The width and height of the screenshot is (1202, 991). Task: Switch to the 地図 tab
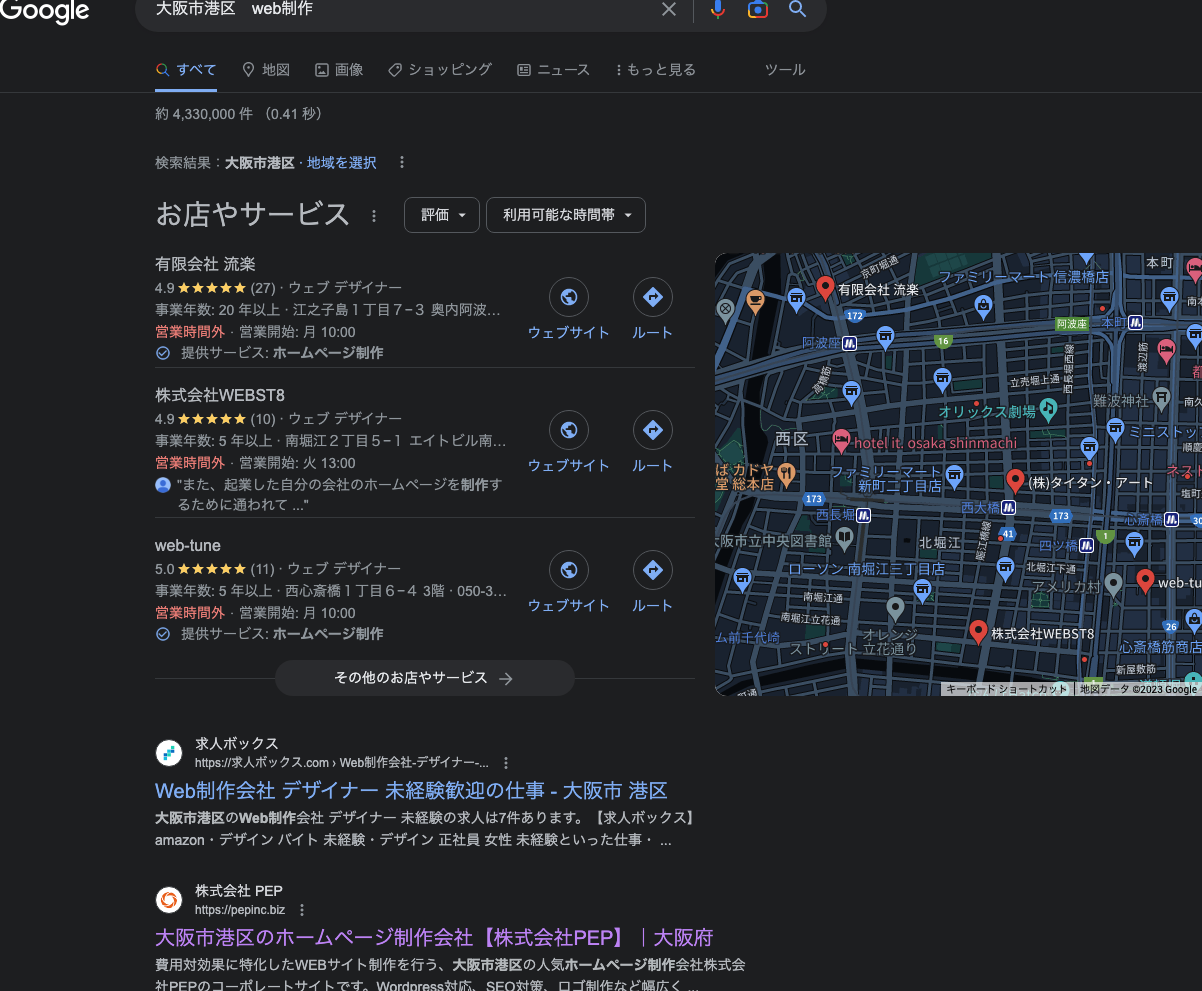tap(266, 70)
